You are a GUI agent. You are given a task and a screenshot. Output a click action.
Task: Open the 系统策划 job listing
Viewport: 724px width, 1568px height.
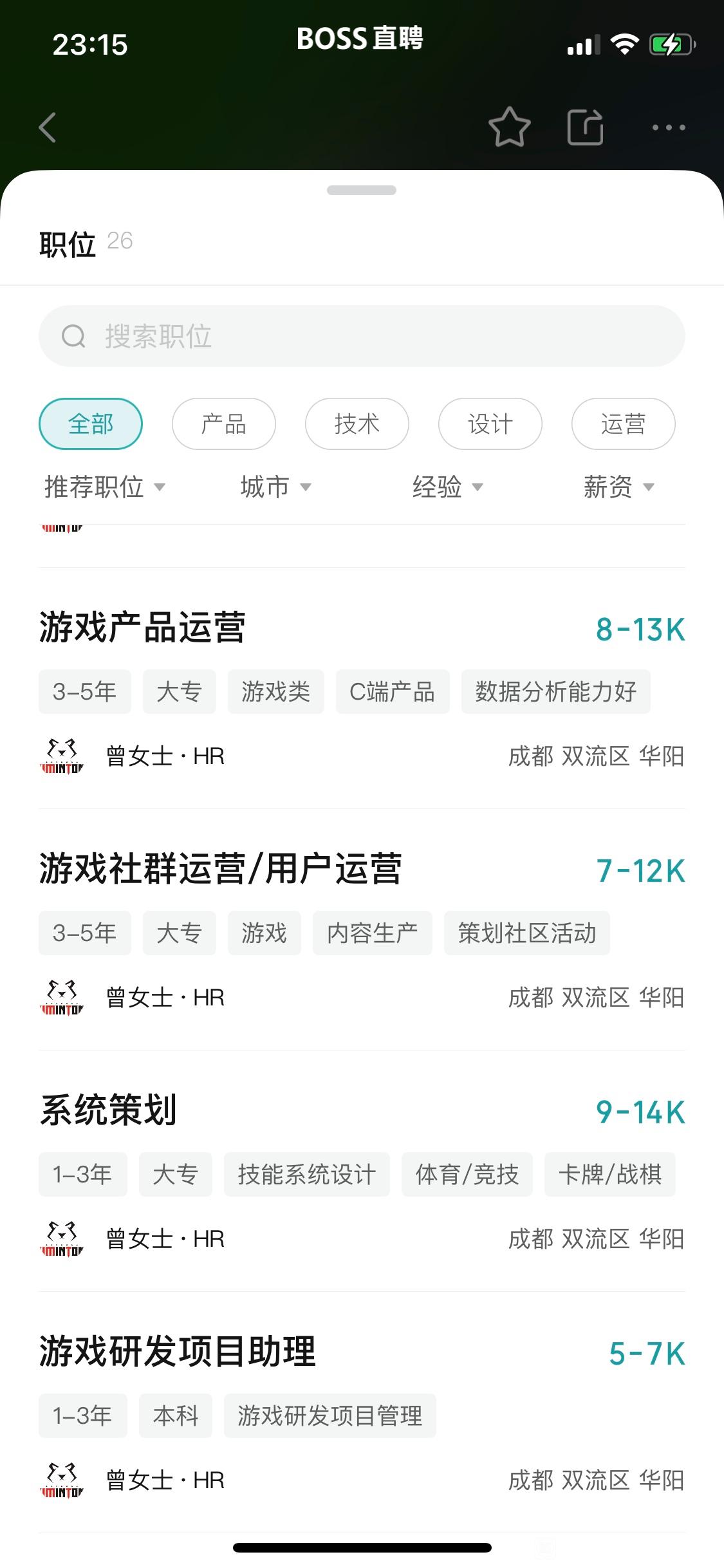point(362,1171)
